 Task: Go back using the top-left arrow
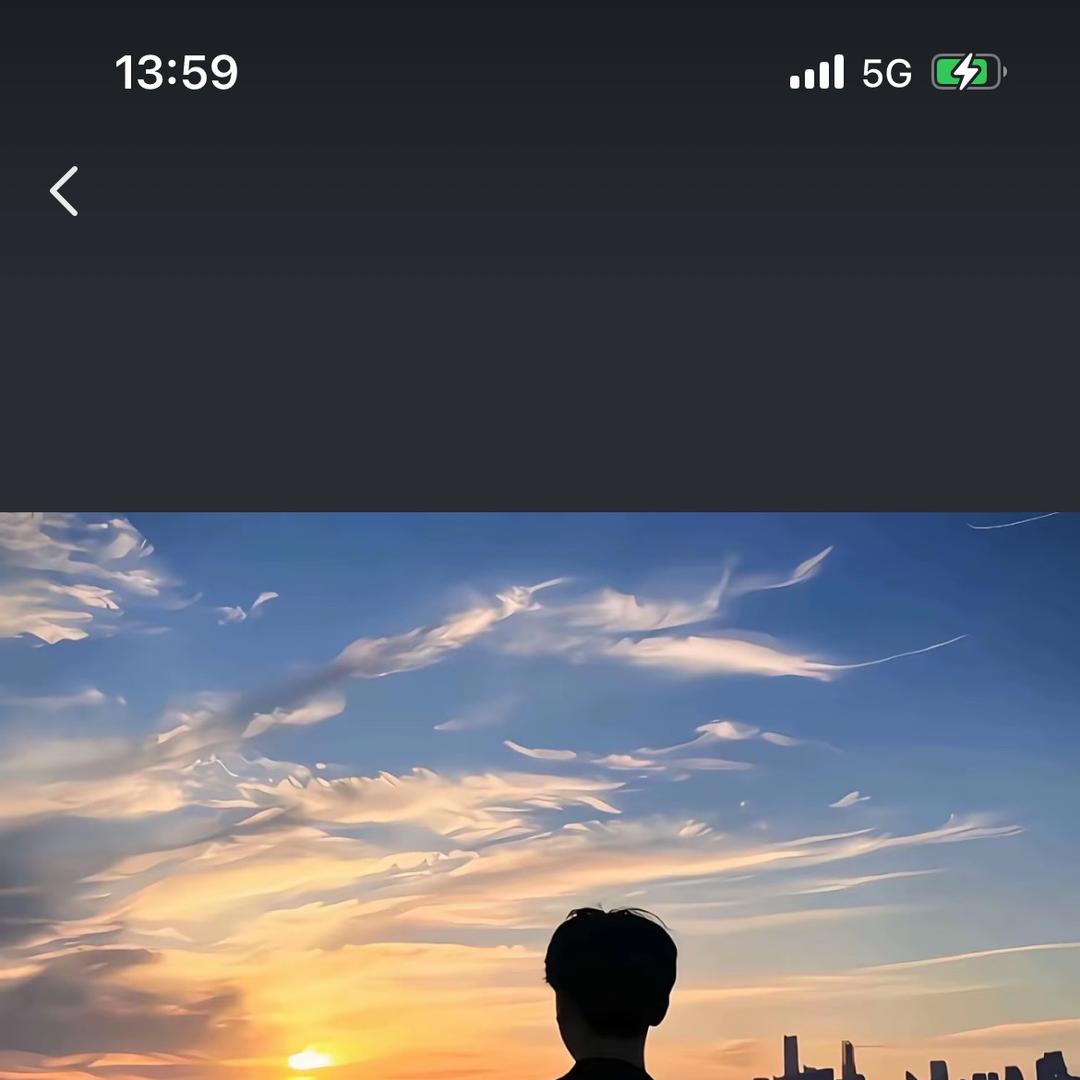pyautogui.click(x=65, y=191)
